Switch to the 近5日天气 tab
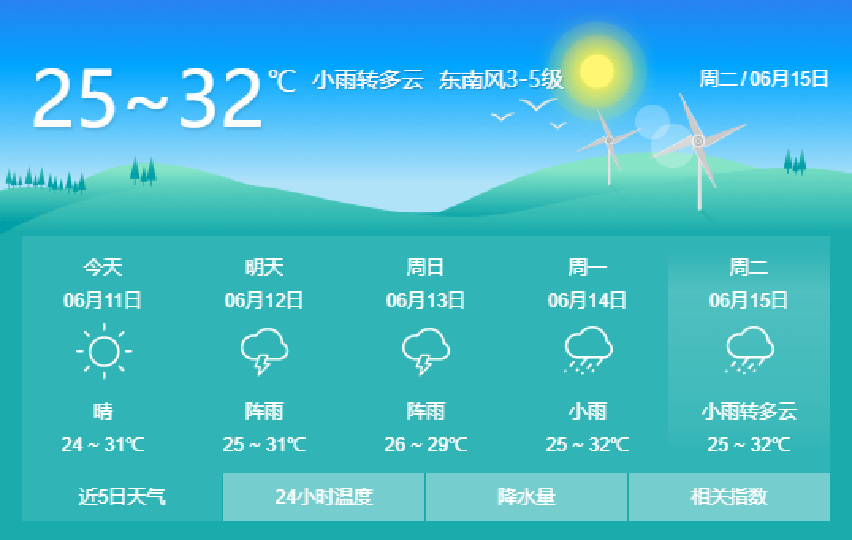The image size is (852, 540). click(x=122, y=497)
